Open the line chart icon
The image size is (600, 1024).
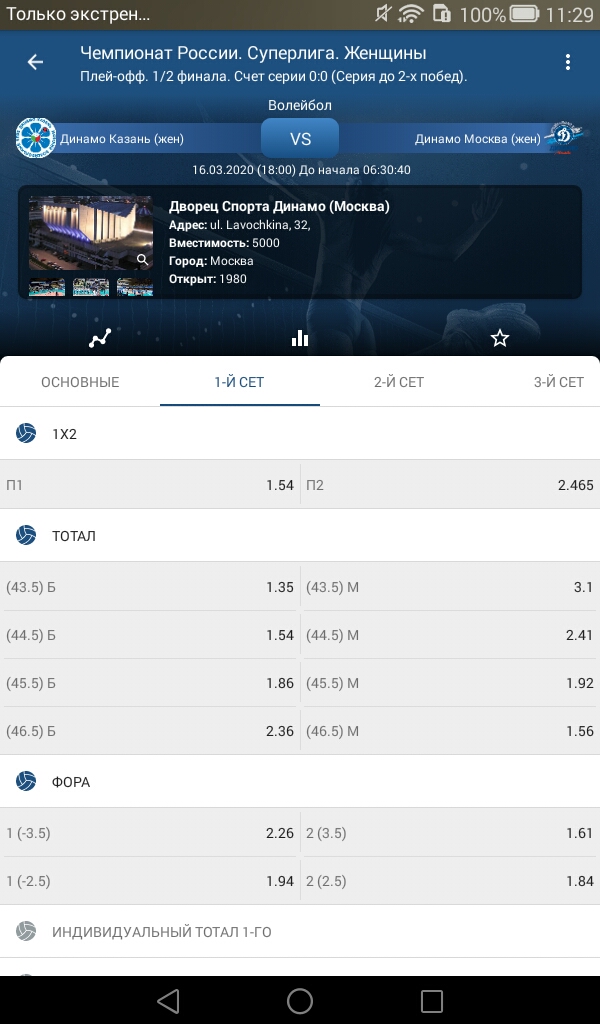tap(100, 338)
